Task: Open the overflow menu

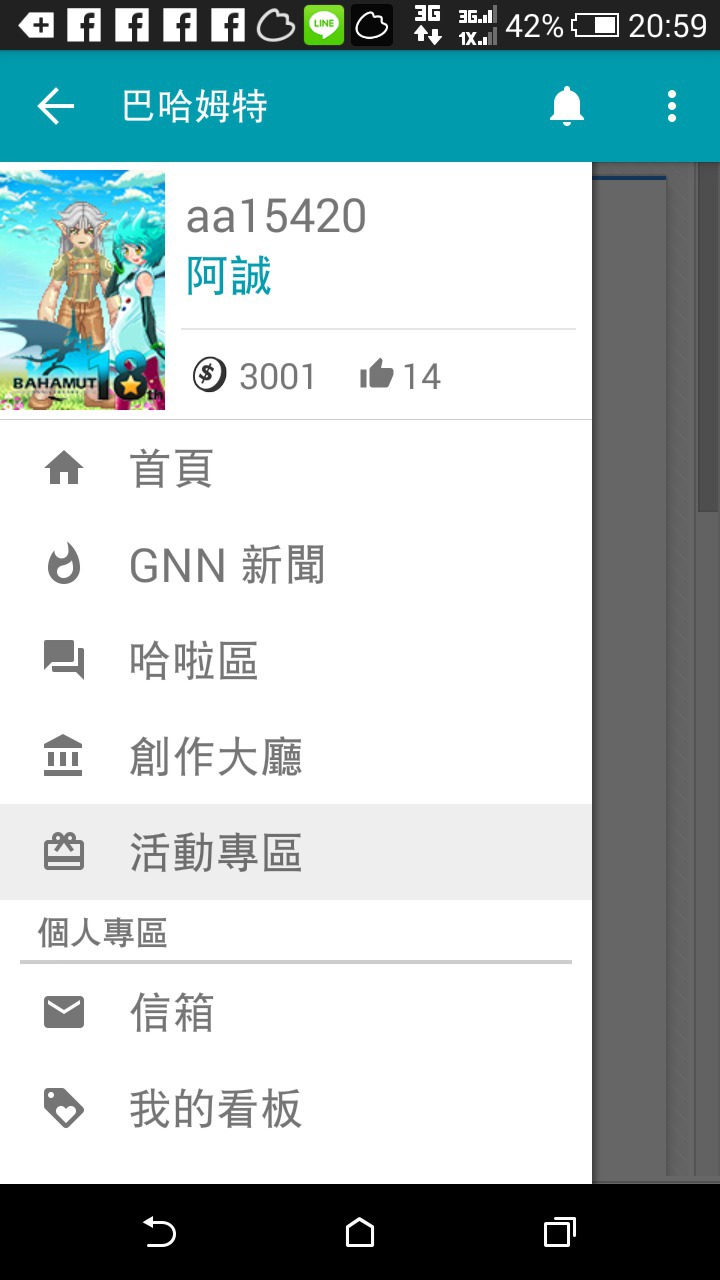Action: [671, 106]
